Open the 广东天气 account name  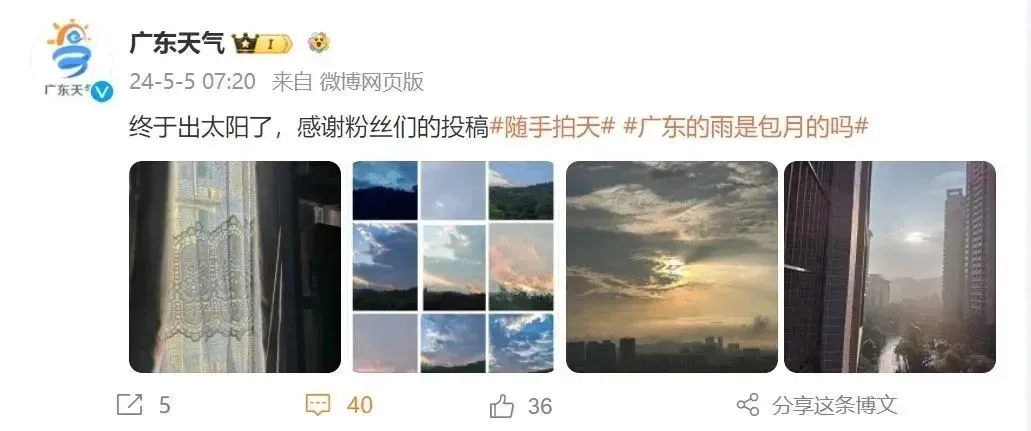[176, 43]
